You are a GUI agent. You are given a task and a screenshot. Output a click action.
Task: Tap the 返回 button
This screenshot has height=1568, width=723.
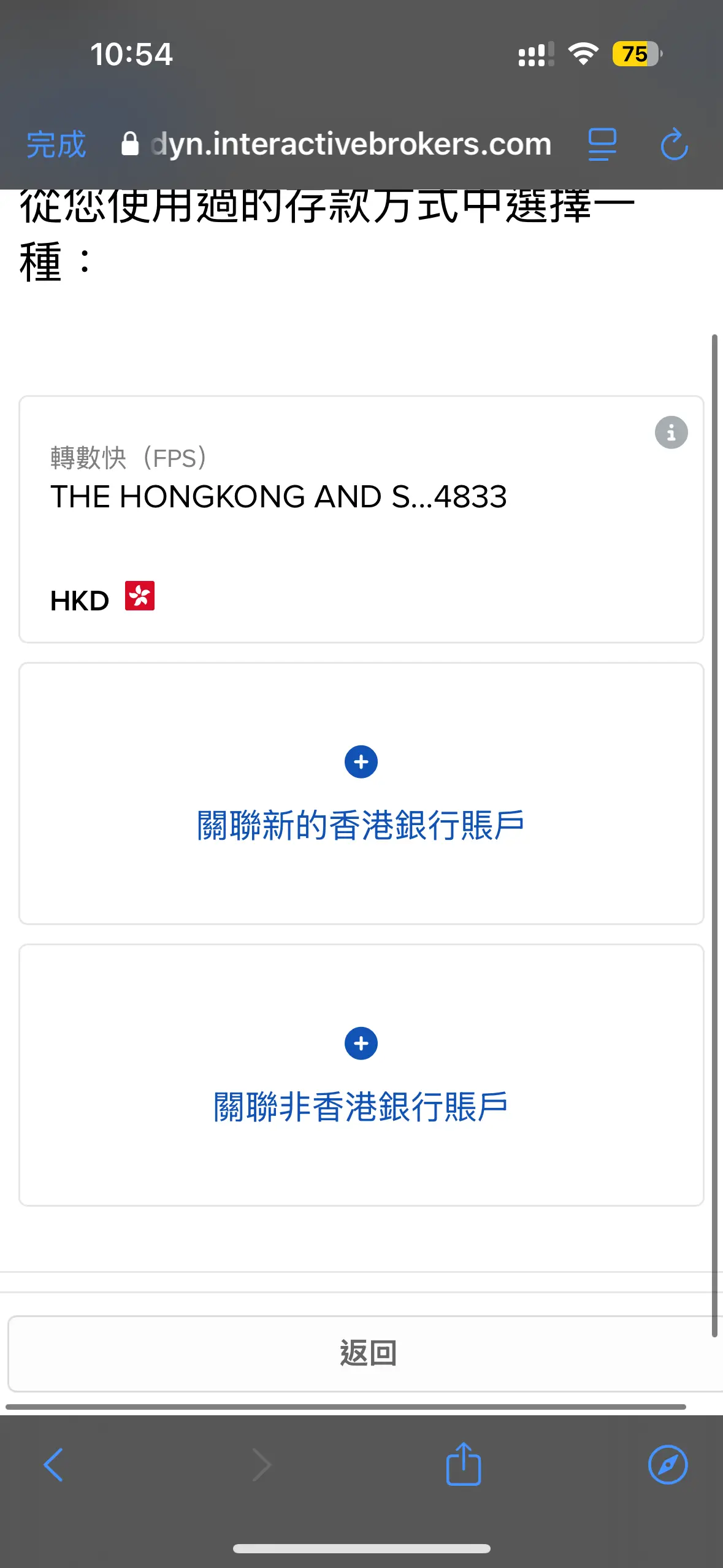pyautogui.click(x=367, y=1353)
